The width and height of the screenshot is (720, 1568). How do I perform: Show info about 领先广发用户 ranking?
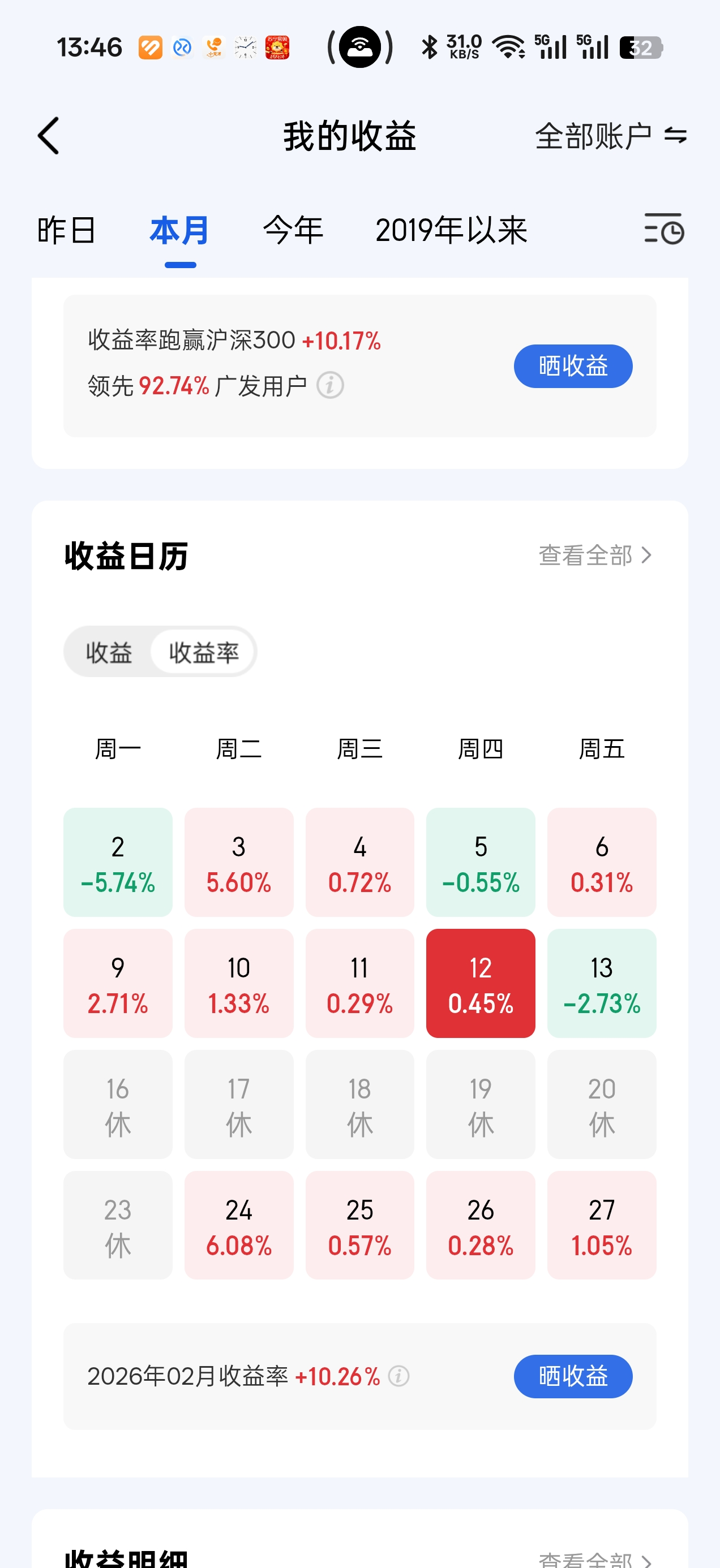[330, 385]
